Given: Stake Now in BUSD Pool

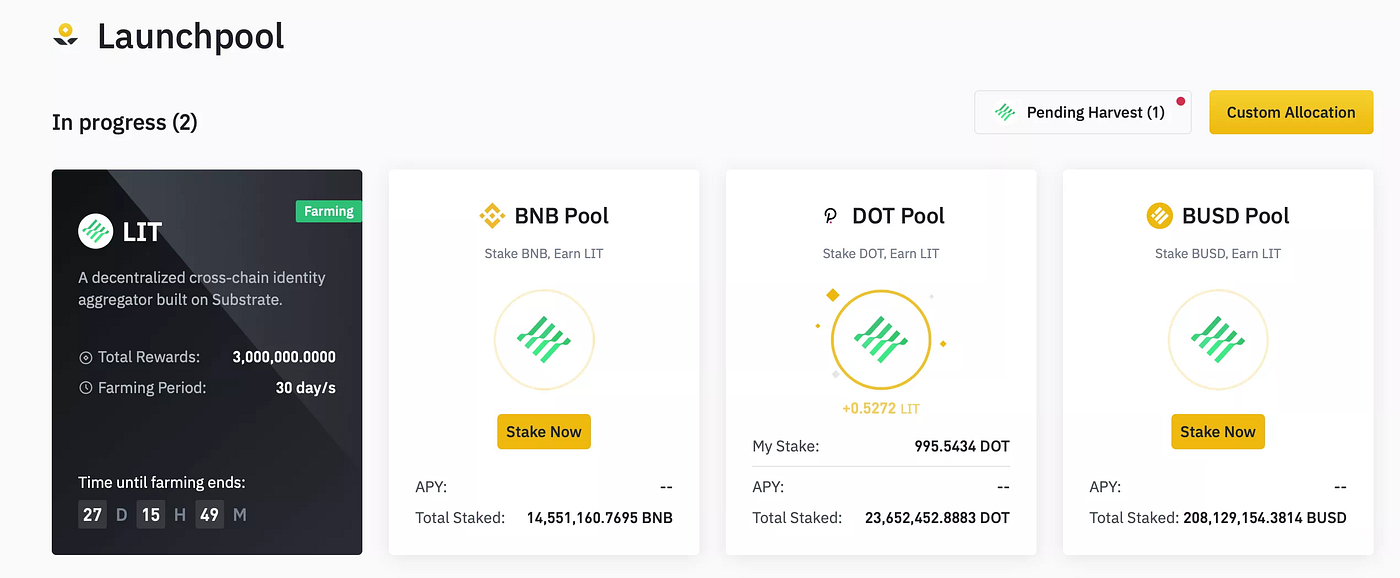Looking at the screenshot, I should (1217, 432).
